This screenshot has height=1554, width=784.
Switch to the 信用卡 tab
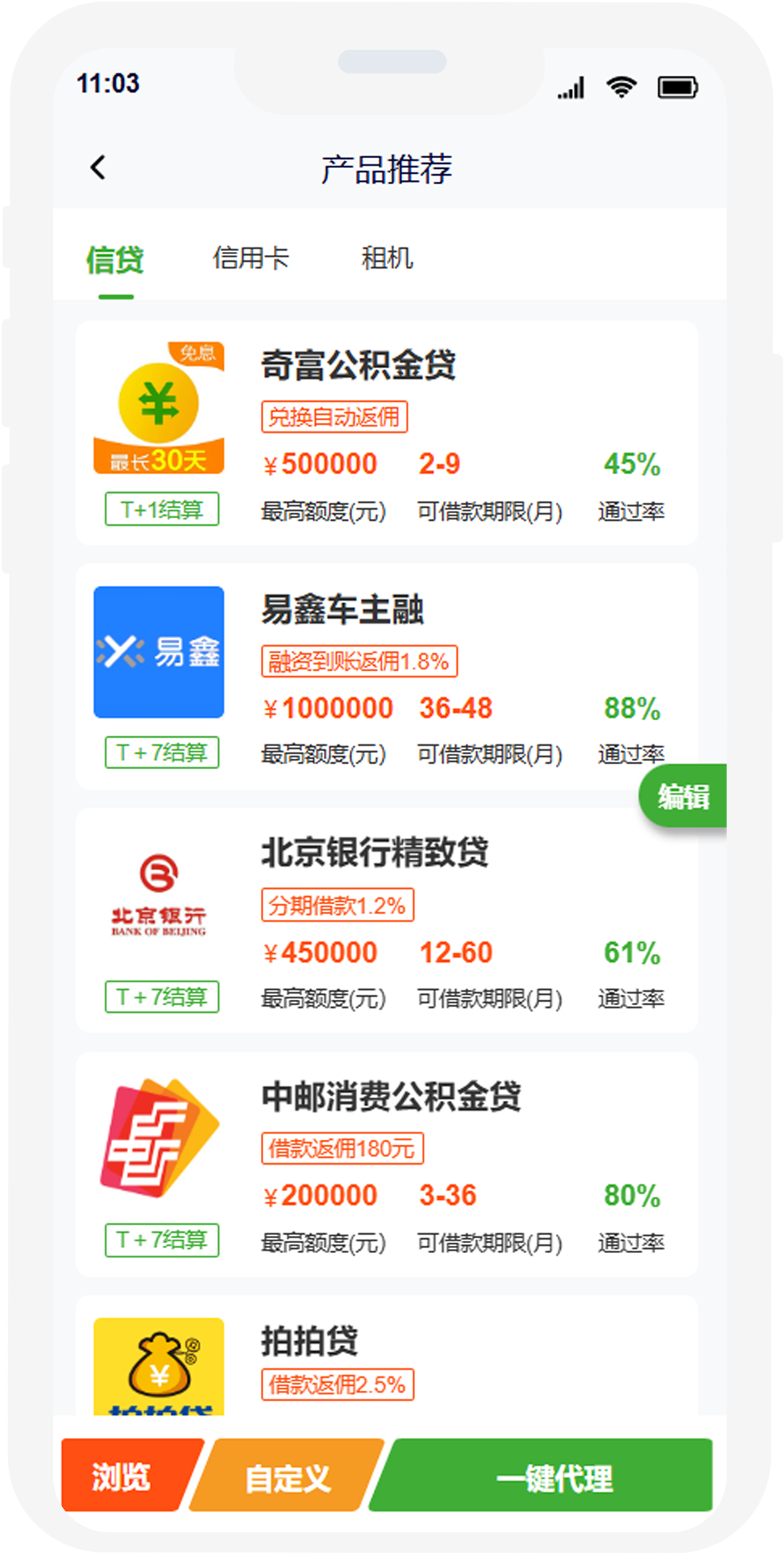coord(252,258)
